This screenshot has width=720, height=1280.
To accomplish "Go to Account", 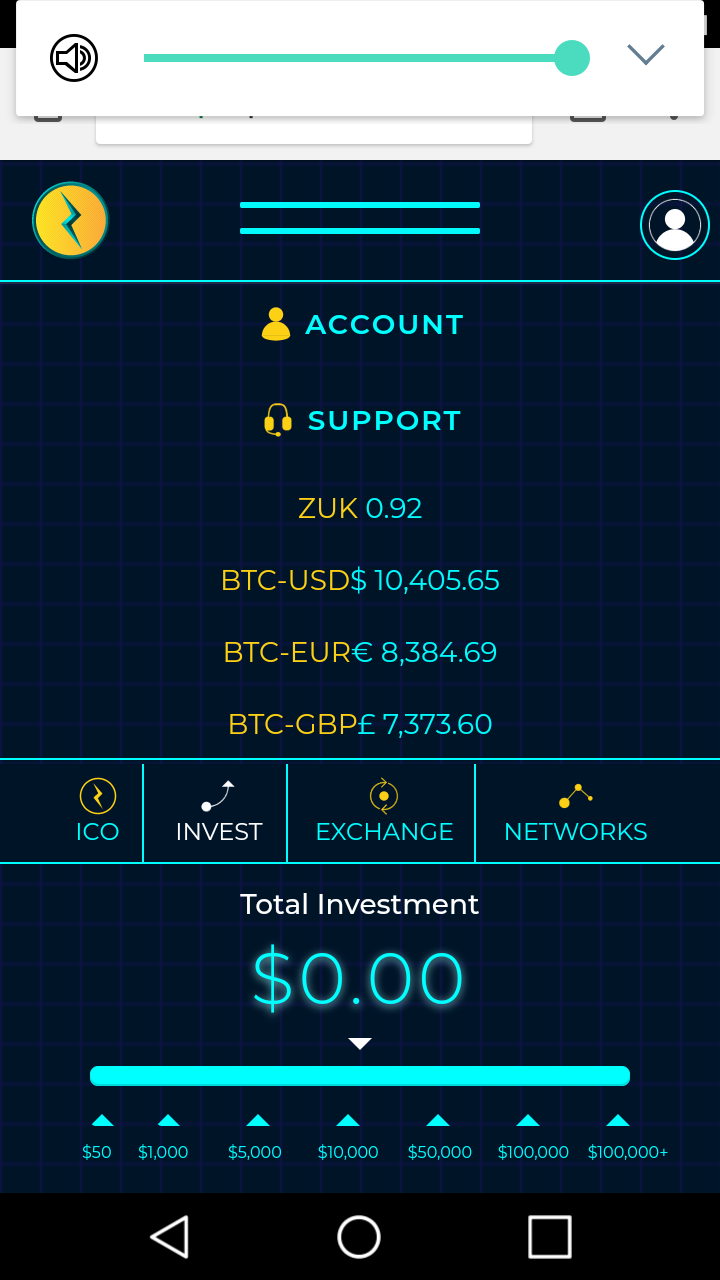I will pos(362,324).
